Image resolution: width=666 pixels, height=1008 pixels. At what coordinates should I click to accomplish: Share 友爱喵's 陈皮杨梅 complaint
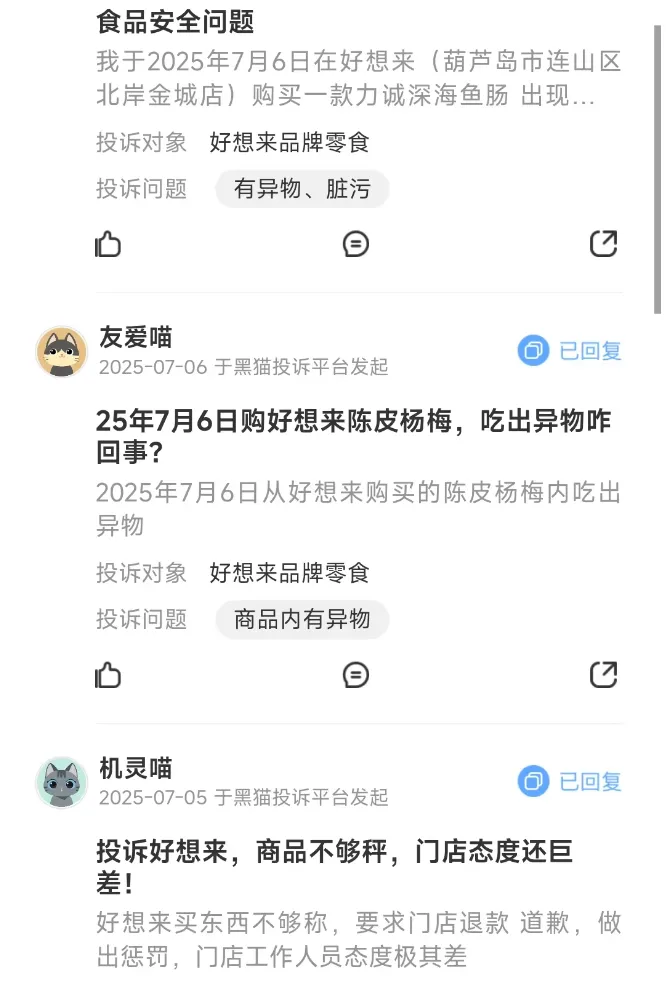603,675
